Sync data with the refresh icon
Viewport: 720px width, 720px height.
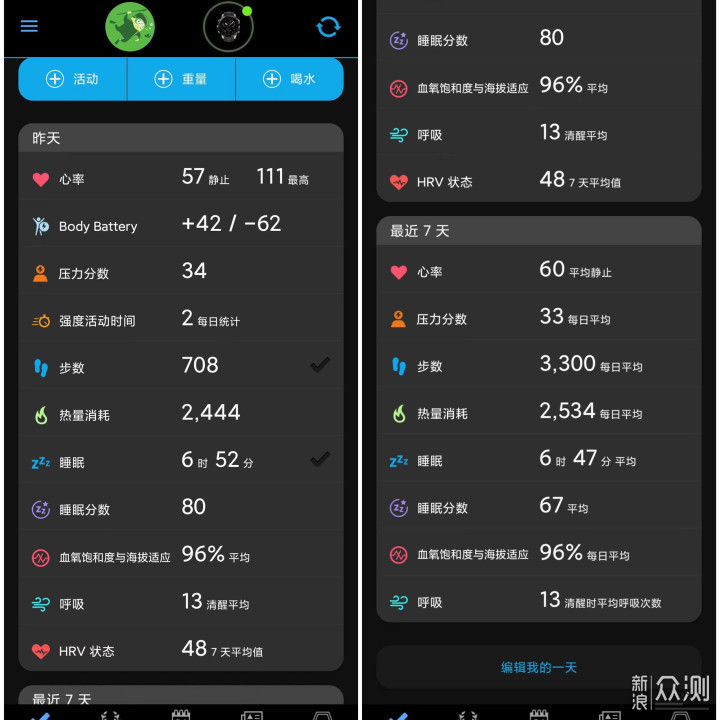[328, 27]
